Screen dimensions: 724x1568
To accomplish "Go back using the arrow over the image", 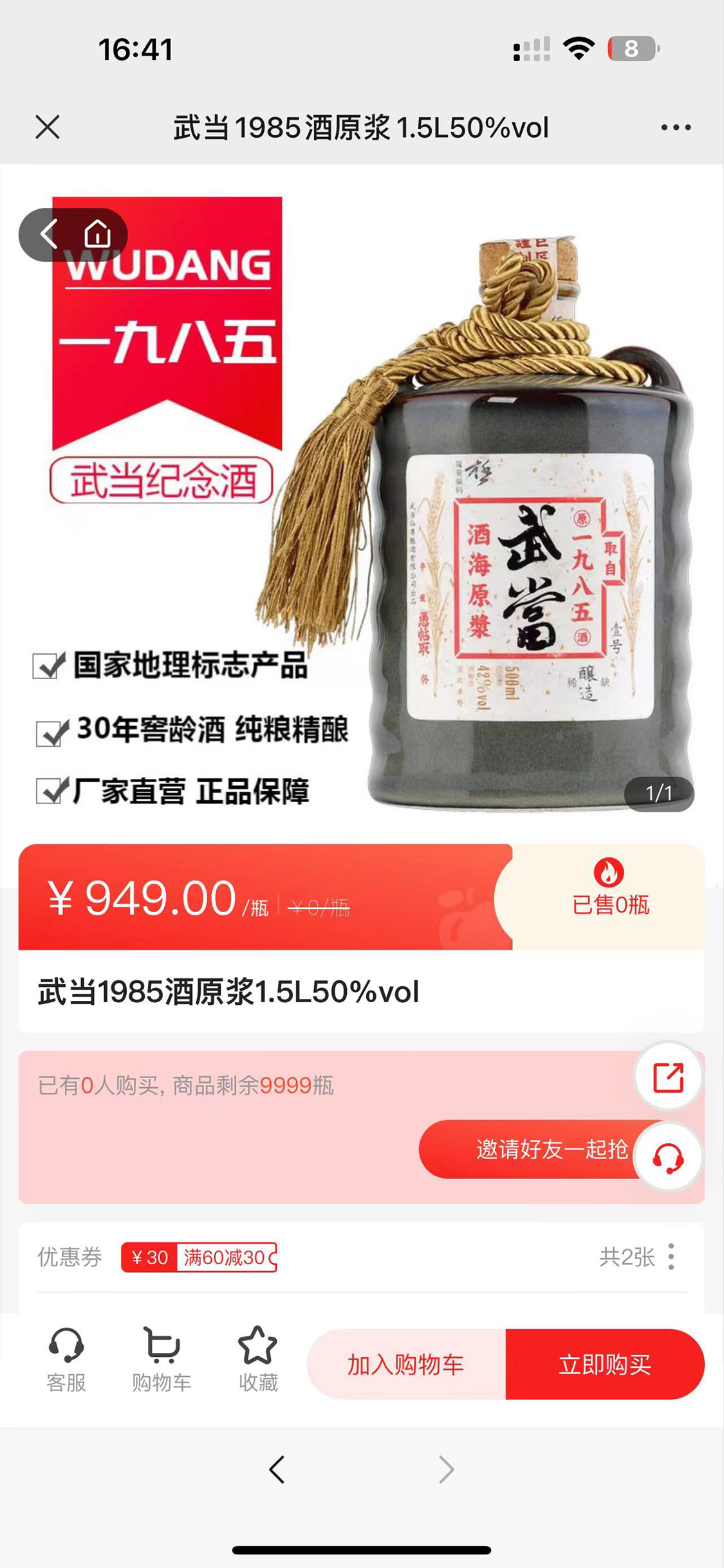I will (50, 234).
